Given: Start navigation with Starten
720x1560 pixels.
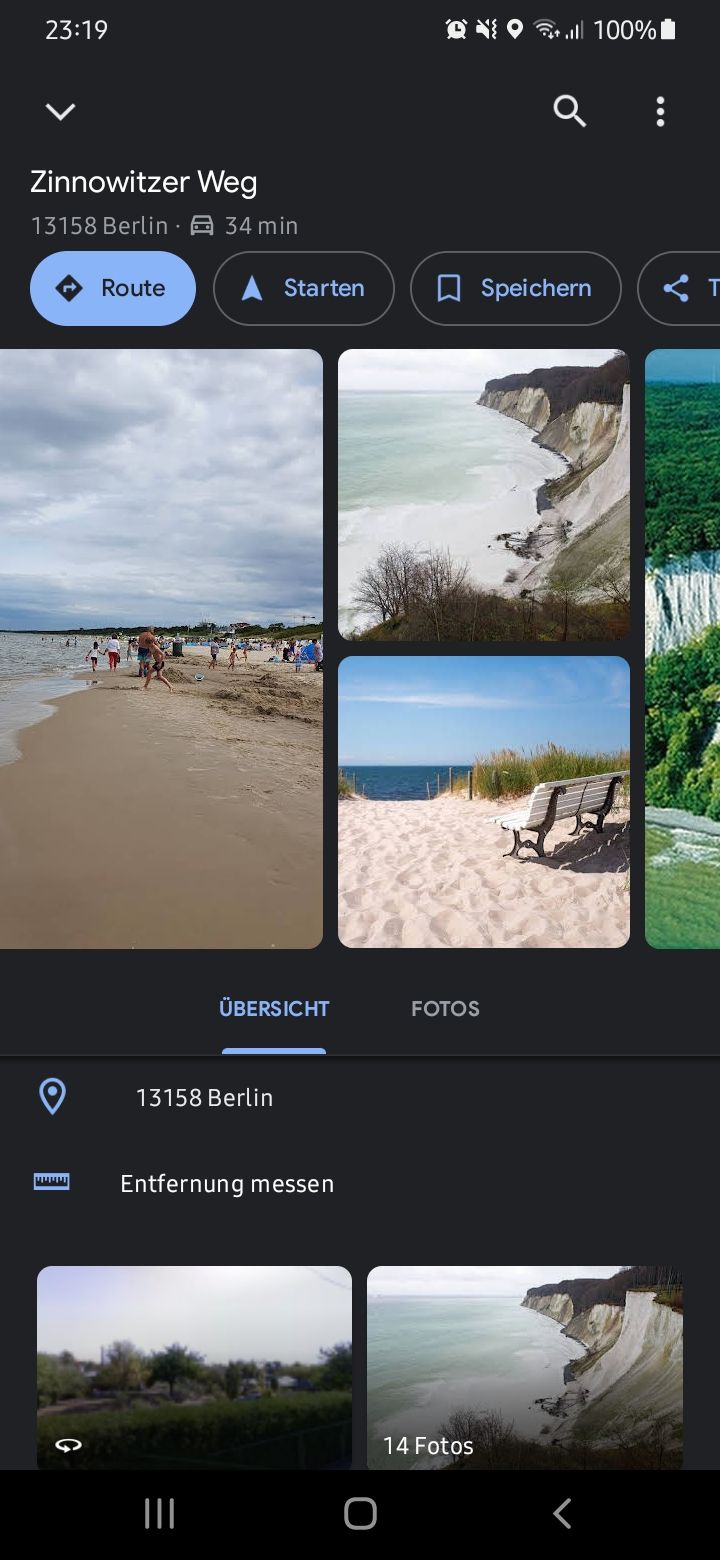Looking at the screenshot, I should pyautogui.click(x=304, y=288).
